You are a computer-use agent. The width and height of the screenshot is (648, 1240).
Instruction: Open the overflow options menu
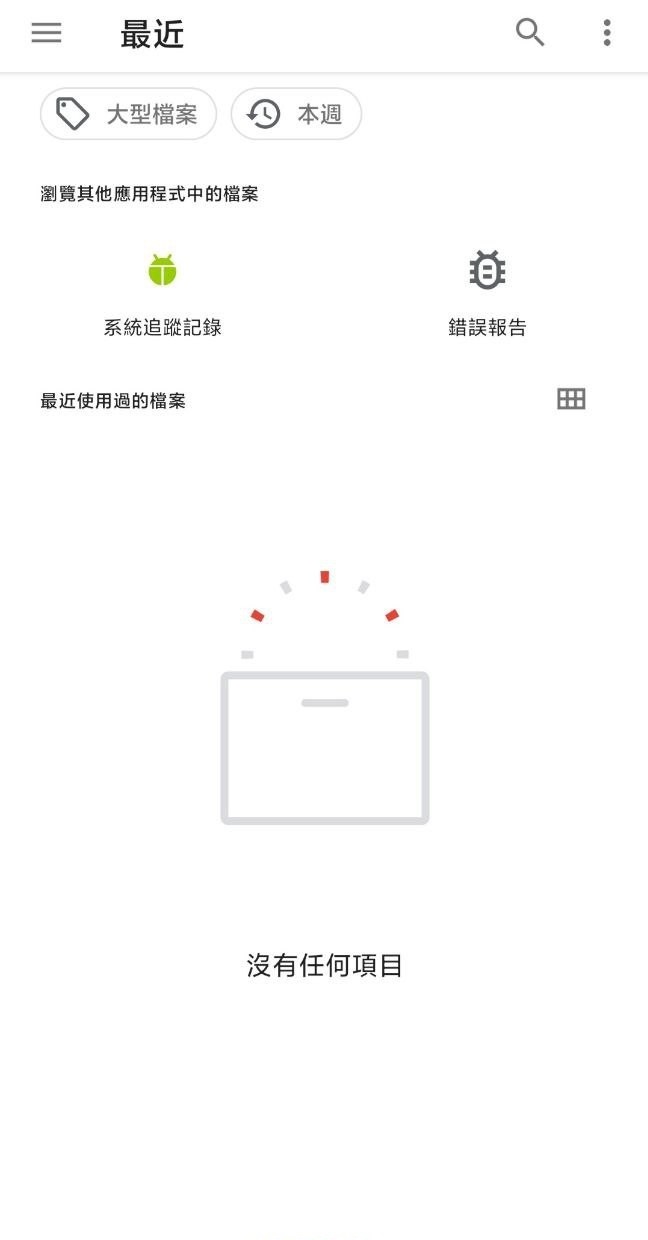coord(607,33)
